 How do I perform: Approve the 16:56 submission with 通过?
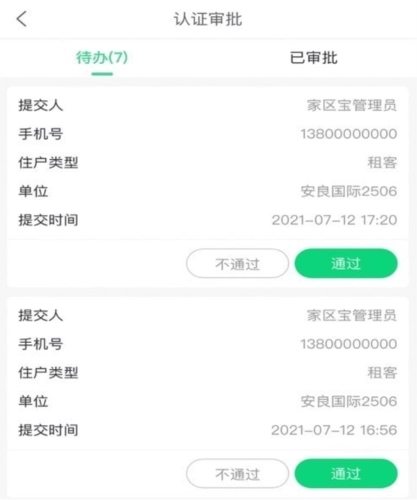point(346,473)
